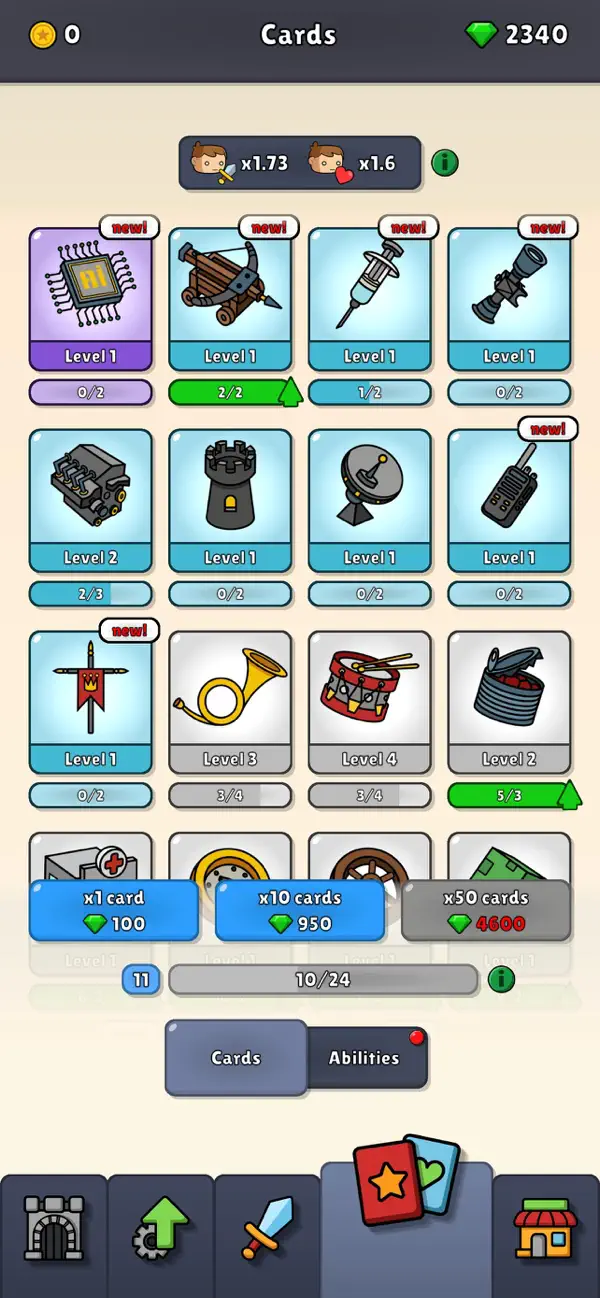Switch to the Abilities tab
The height and width of the screenshot is (1298, 600).
(x=366, y=1057)
